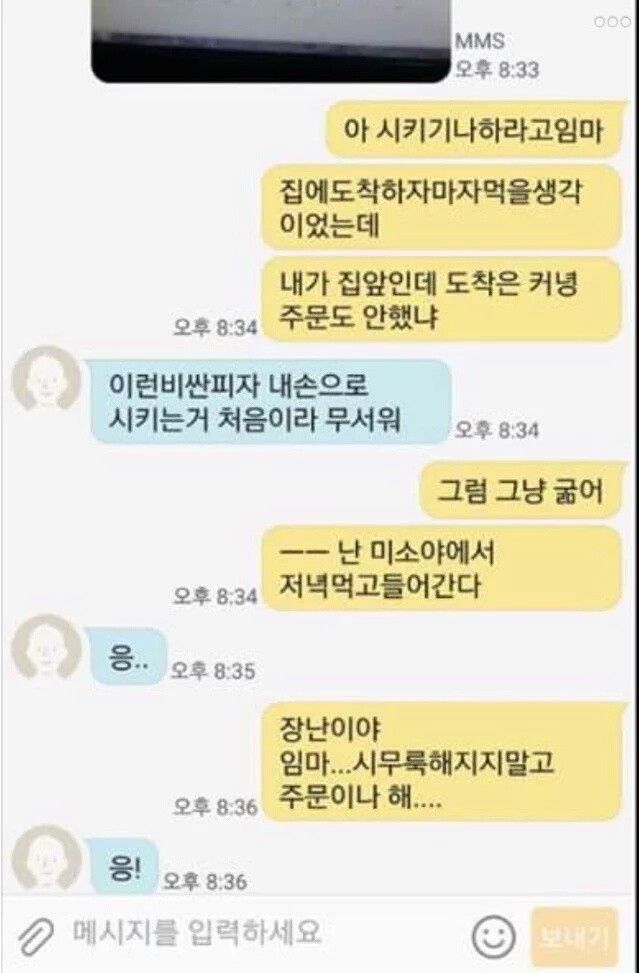
Task: Open the emoji smiley picker
Action: (493, 936)
